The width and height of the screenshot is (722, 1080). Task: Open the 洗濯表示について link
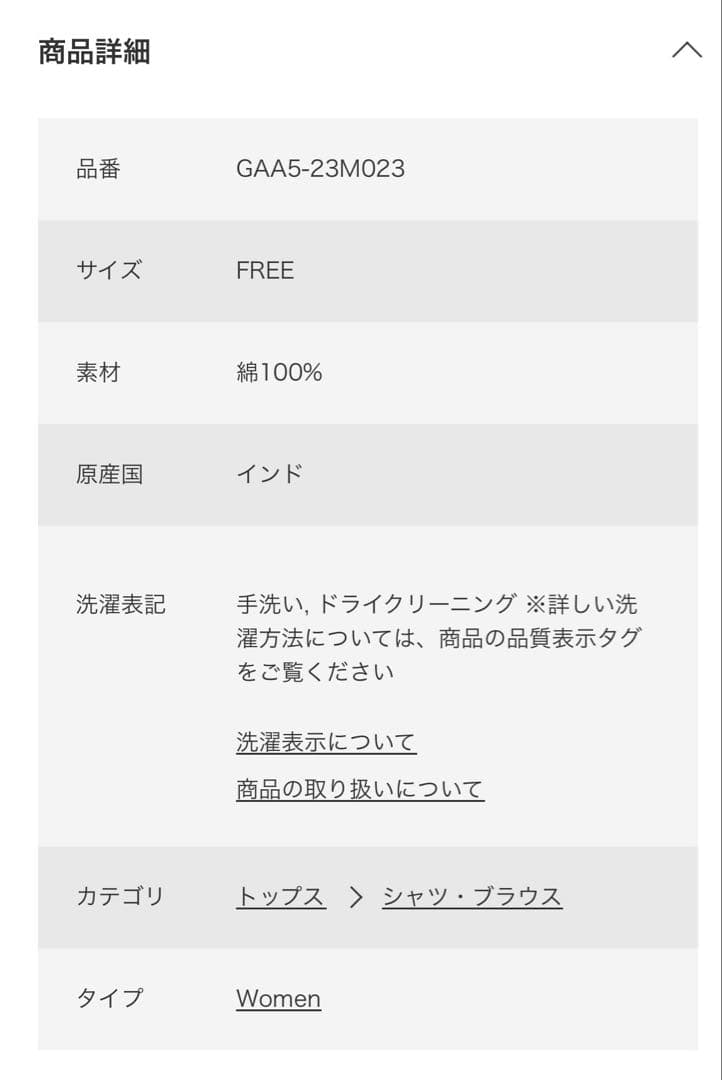[x=326, y=742]
